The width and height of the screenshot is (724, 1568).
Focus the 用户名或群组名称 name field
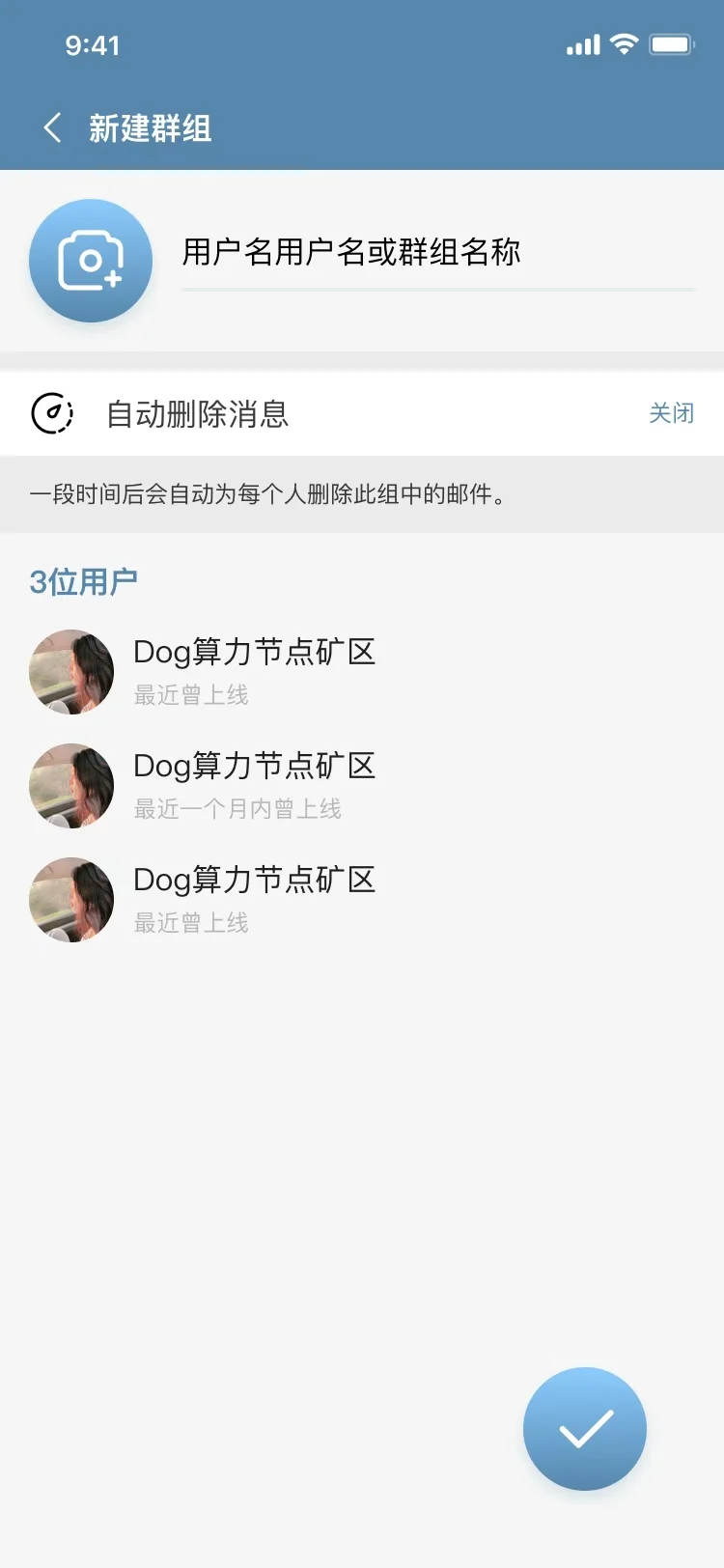pos(439,254)
